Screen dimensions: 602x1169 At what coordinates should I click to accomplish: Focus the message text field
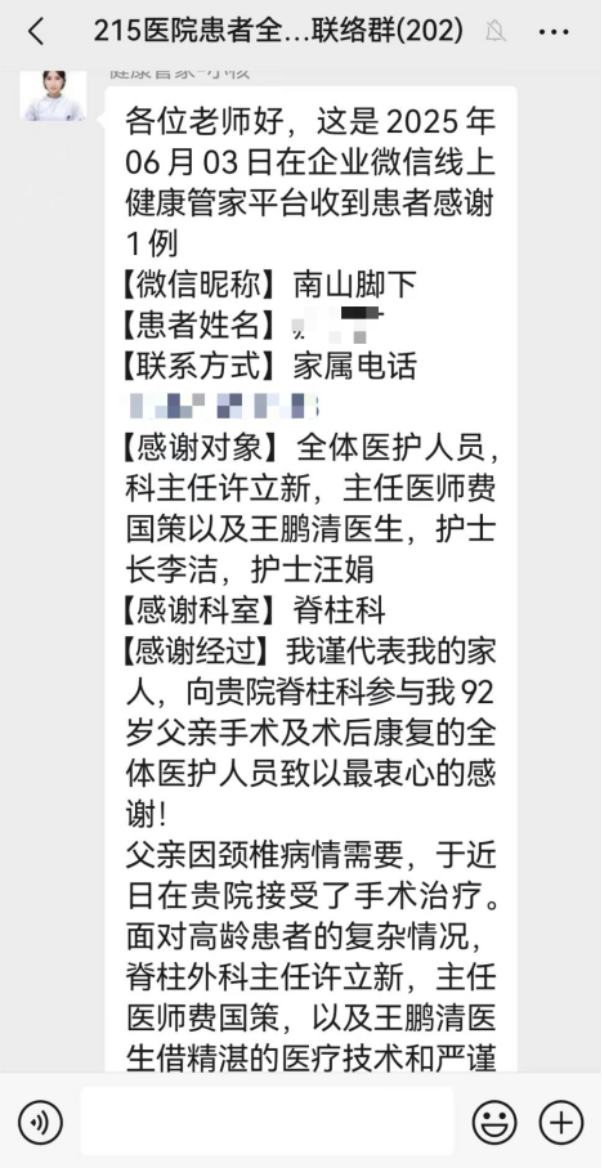click(x=266, y=1122)
